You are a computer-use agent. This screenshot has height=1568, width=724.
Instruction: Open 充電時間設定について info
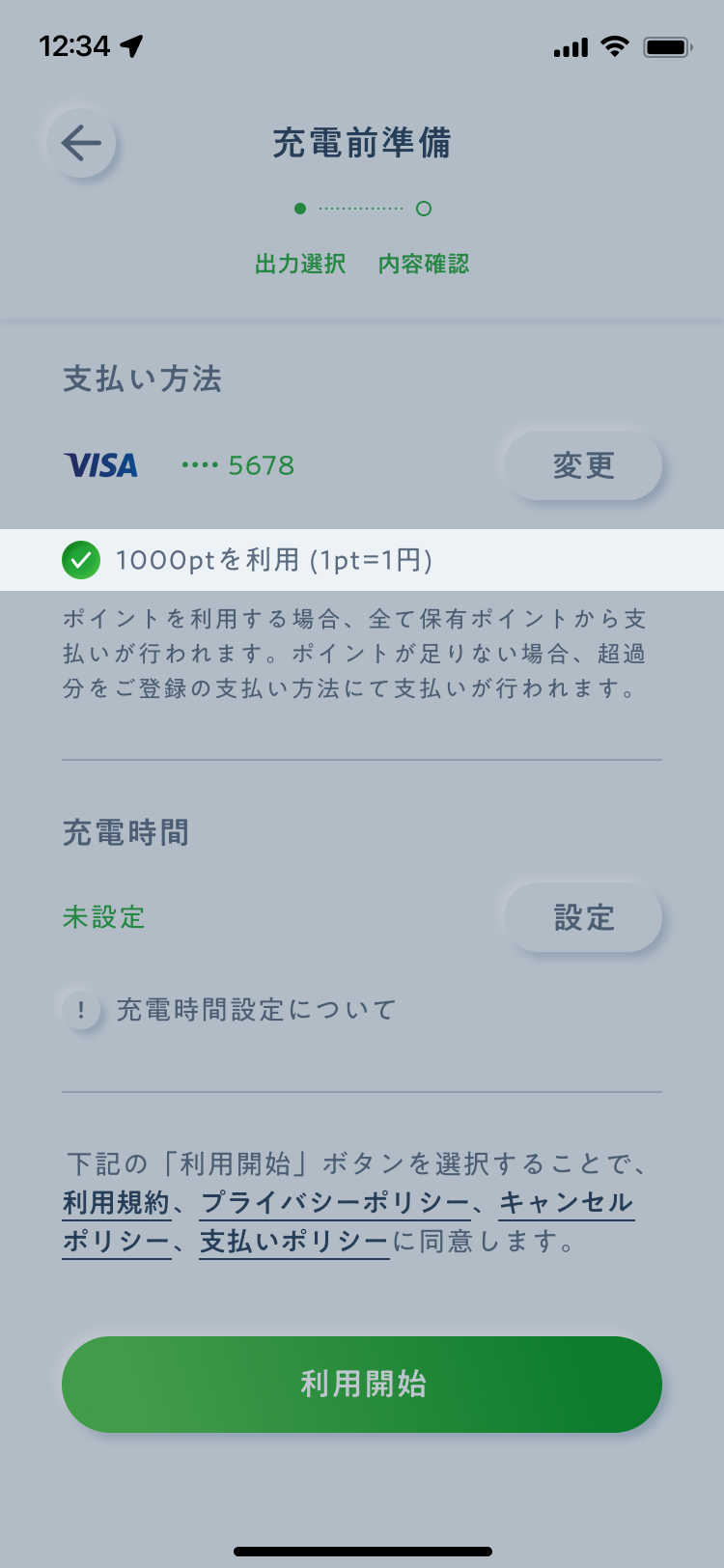click(230, 1010)
